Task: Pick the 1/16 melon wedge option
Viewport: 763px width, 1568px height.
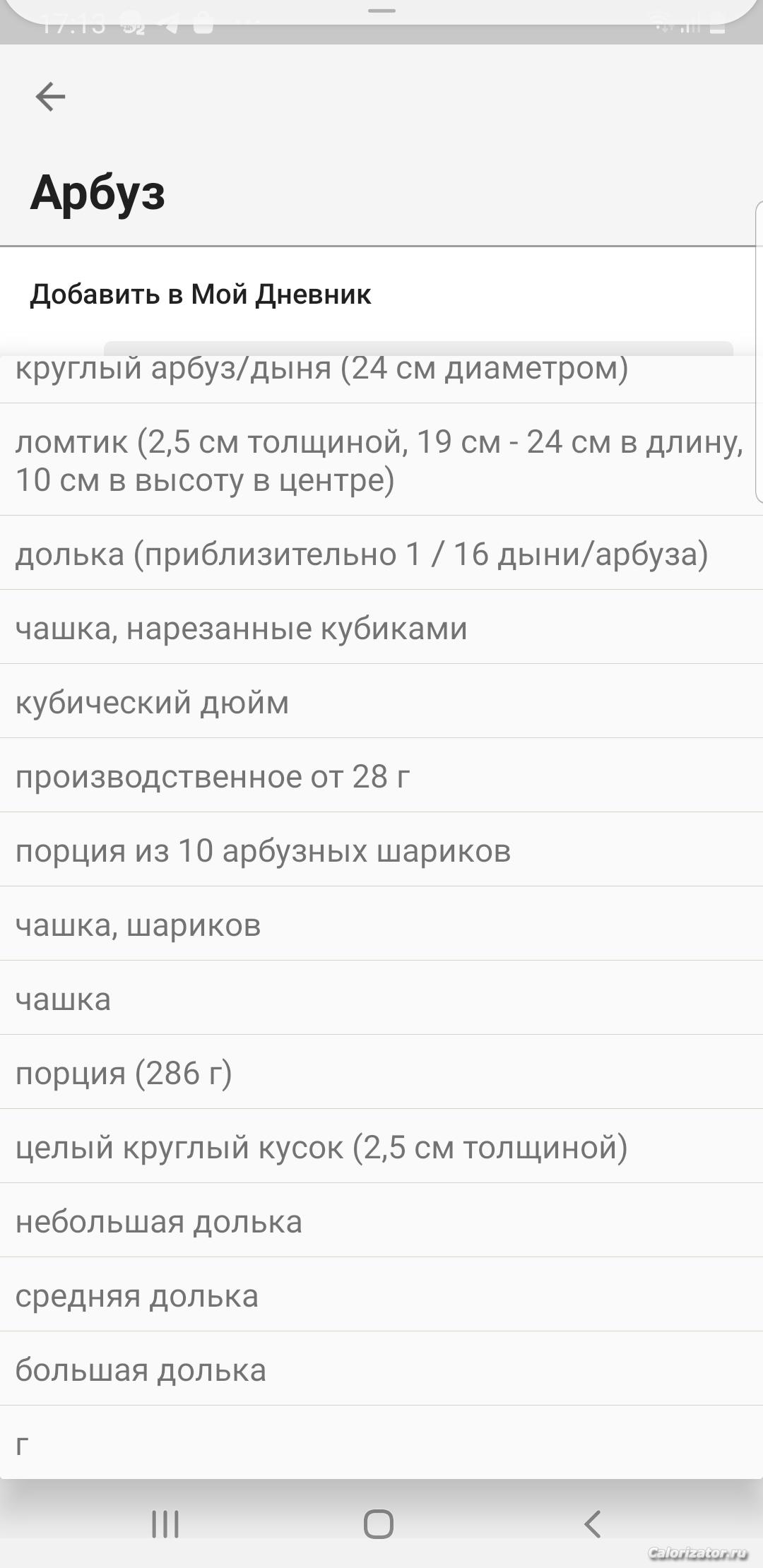Action: (x=381, y=553)
